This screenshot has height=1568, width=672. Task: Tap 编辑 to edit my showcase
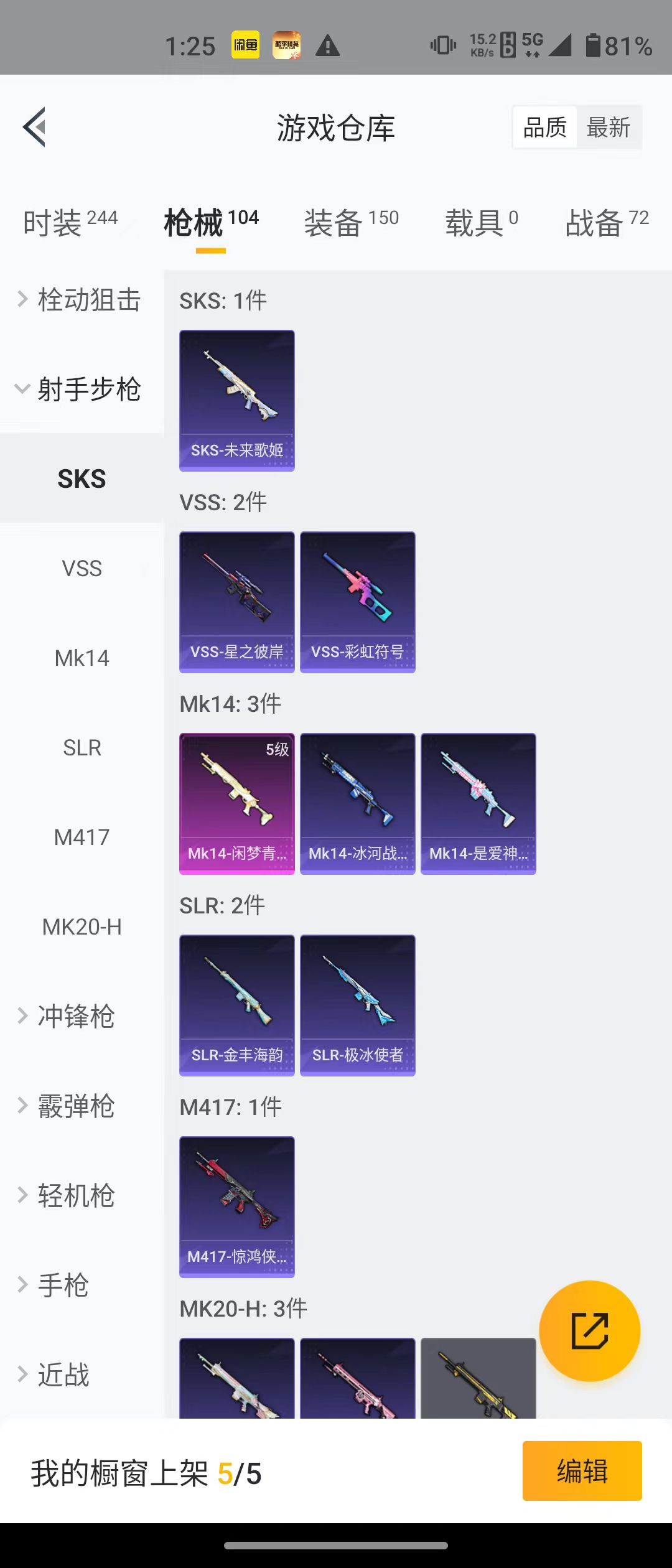[x=582, y=1471]
